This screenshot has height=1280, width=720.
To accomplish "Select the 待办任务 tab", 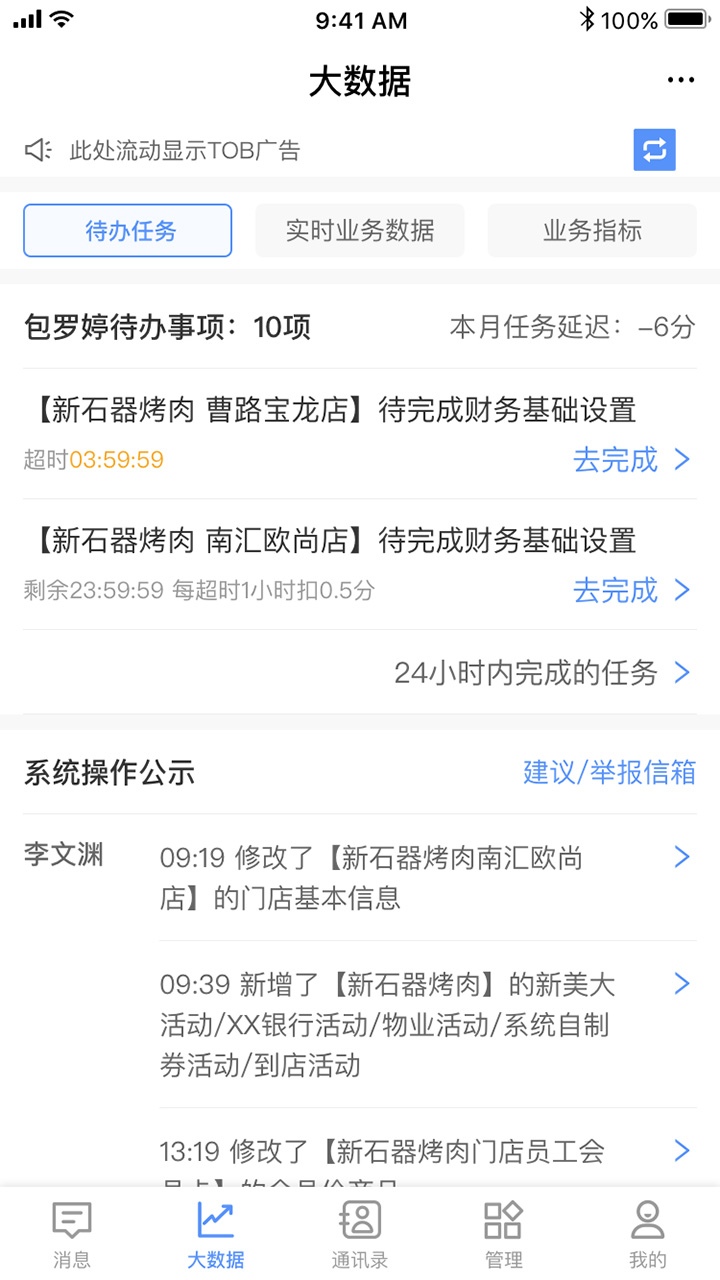I will (x=127, y=230).
